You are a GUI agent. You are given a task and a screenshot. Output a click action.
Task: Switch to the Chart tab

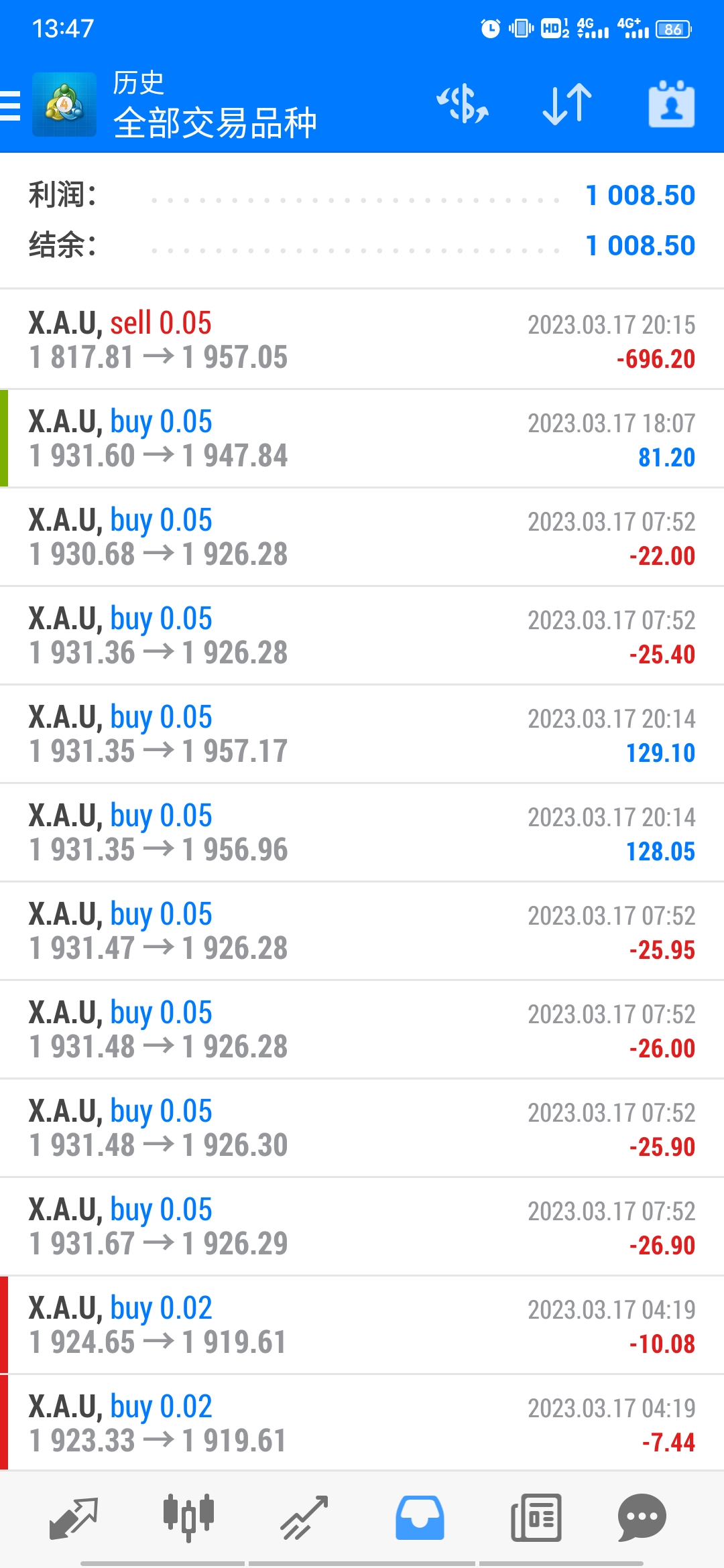[x=188, y=1518]
